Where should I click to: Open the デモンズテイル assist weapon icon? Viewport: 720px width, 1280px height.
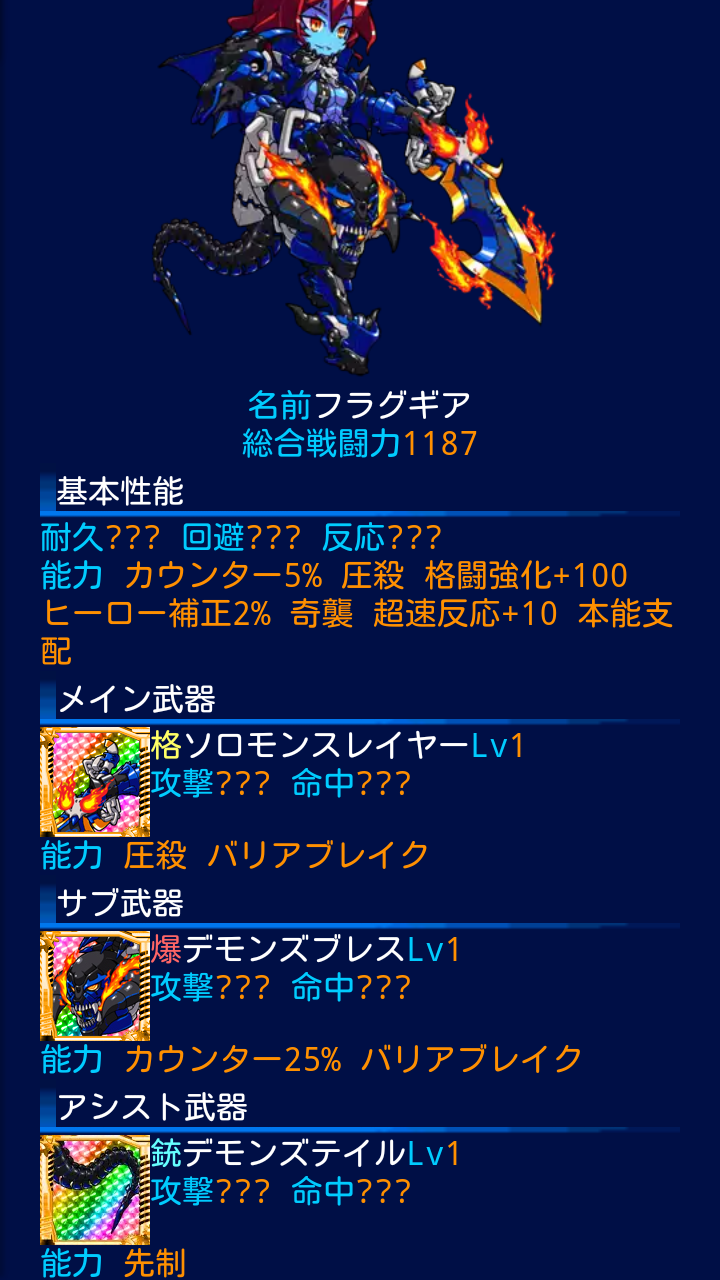click(x=95, y=1190)
